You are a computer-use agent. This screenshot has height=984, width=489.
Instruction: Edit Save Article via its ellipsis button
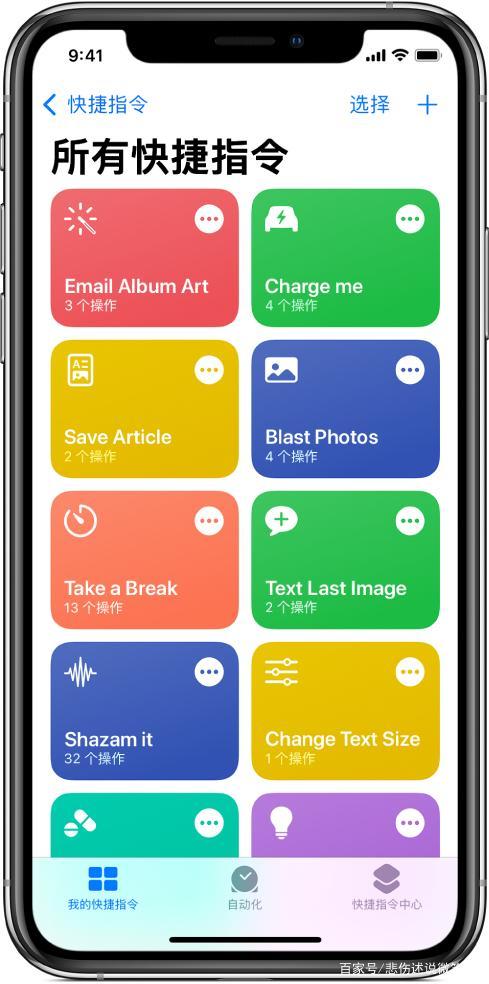coord(209,370)
